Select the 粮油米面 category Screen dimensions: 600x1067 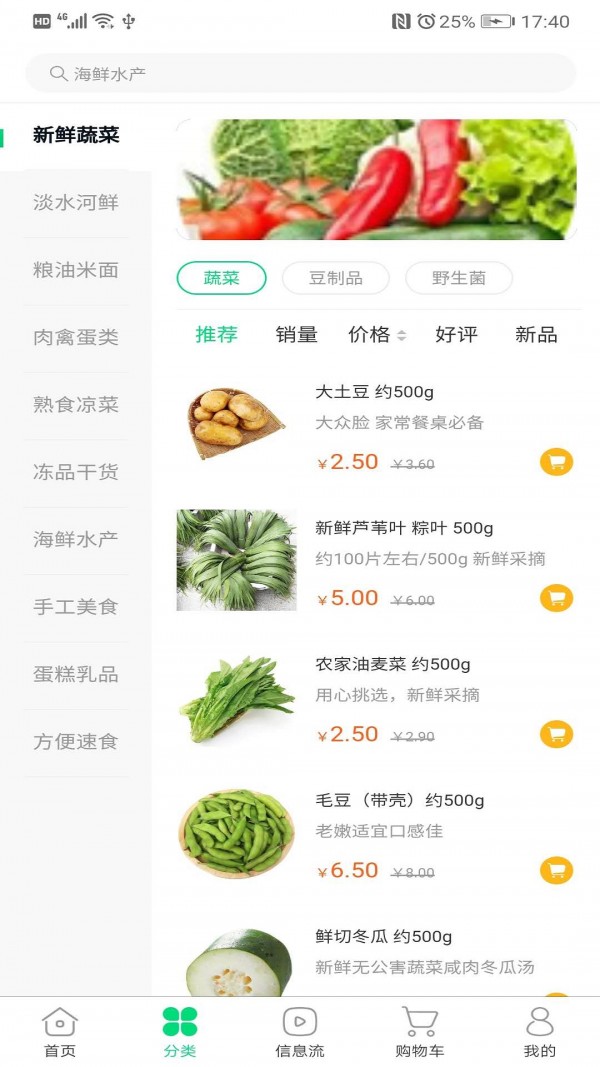[x=76, y=270]
